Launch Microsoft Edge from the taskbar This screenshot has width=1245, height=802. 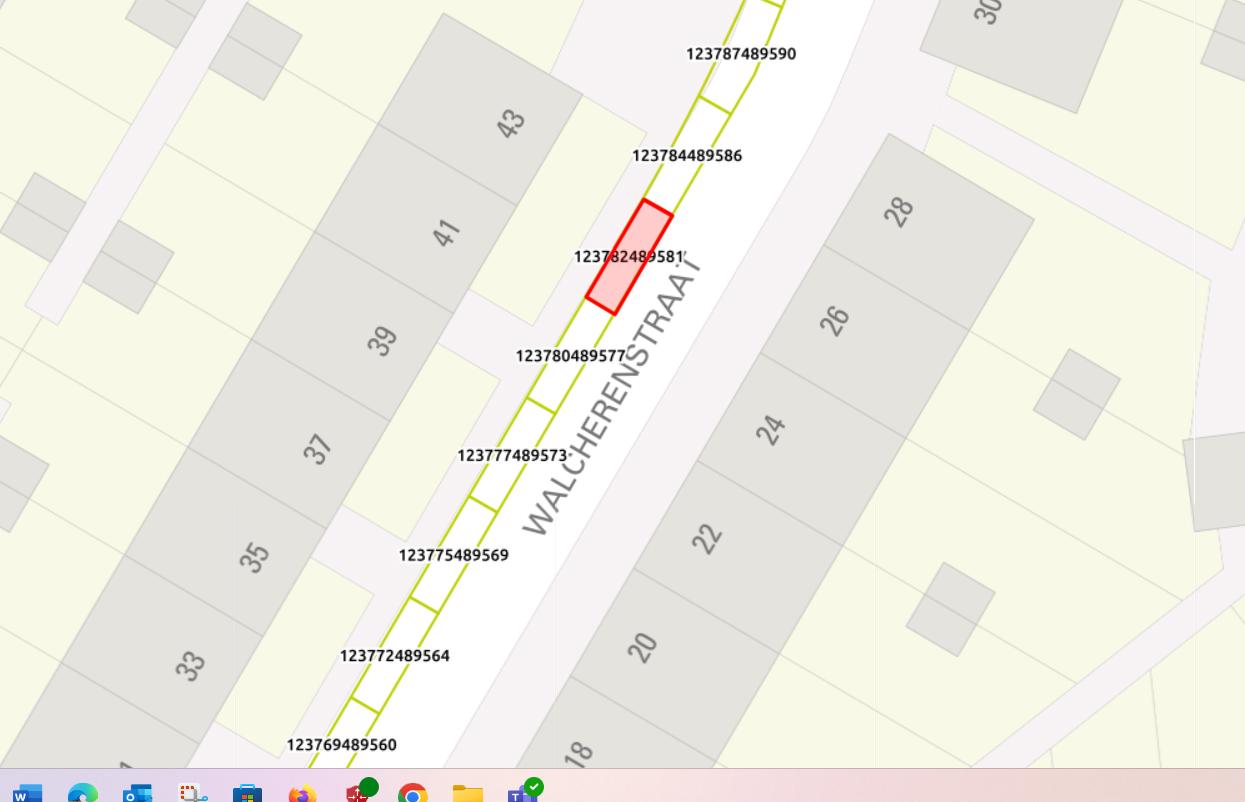[x=83, y=792]
